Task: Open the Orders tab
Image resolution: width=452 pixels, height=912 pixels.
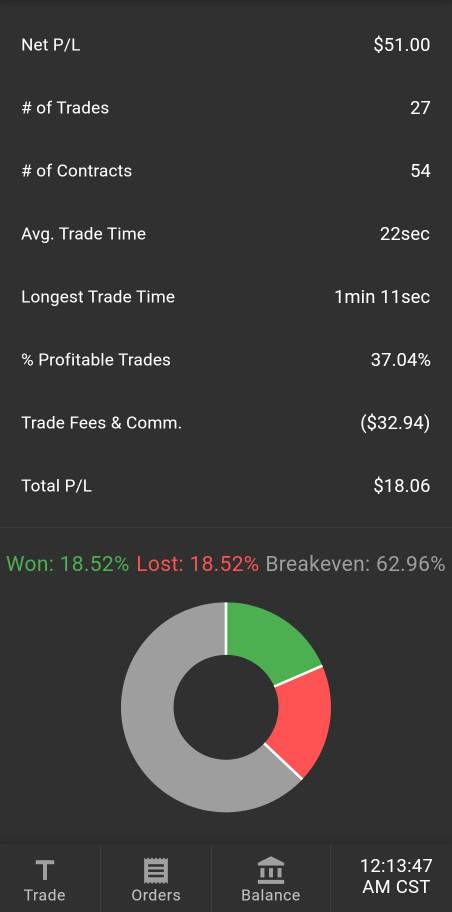Action: (155, 879)
